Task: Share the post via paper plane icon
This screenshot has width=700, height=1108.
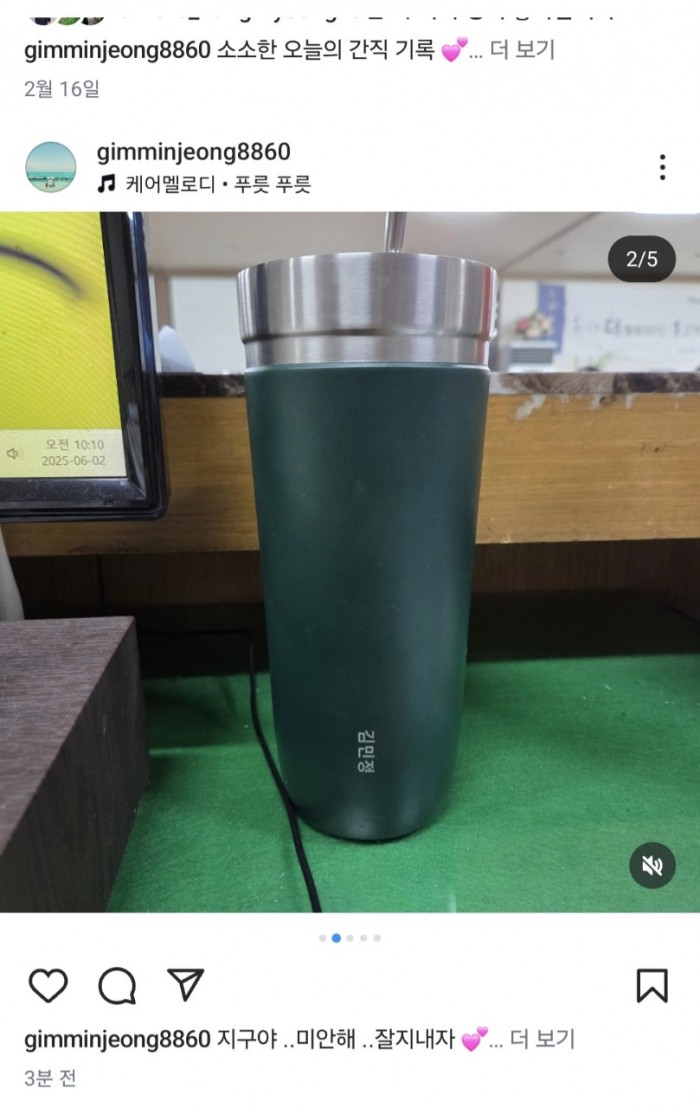Action: point(185,985)
